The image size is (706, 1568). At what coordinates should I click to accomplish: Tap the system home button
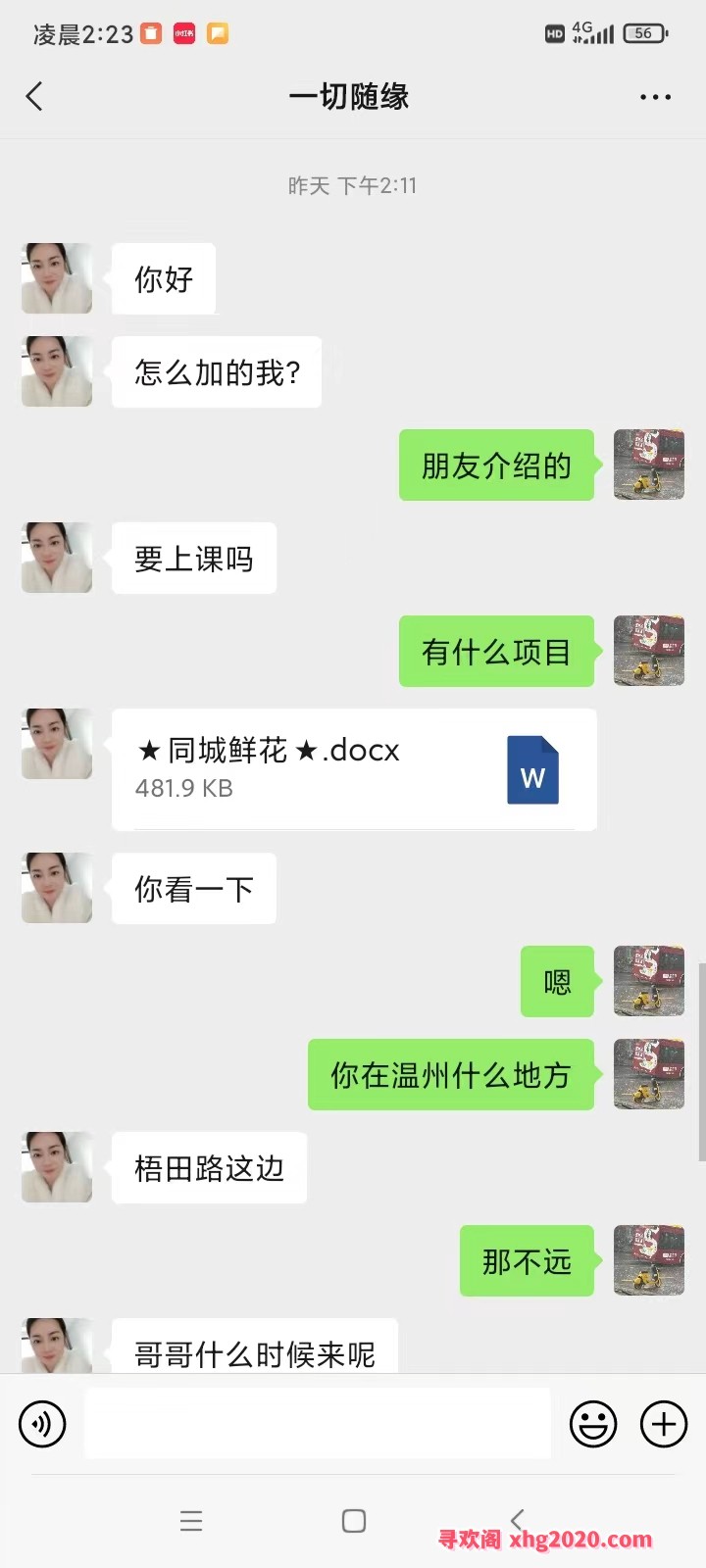pos(354,1521)
